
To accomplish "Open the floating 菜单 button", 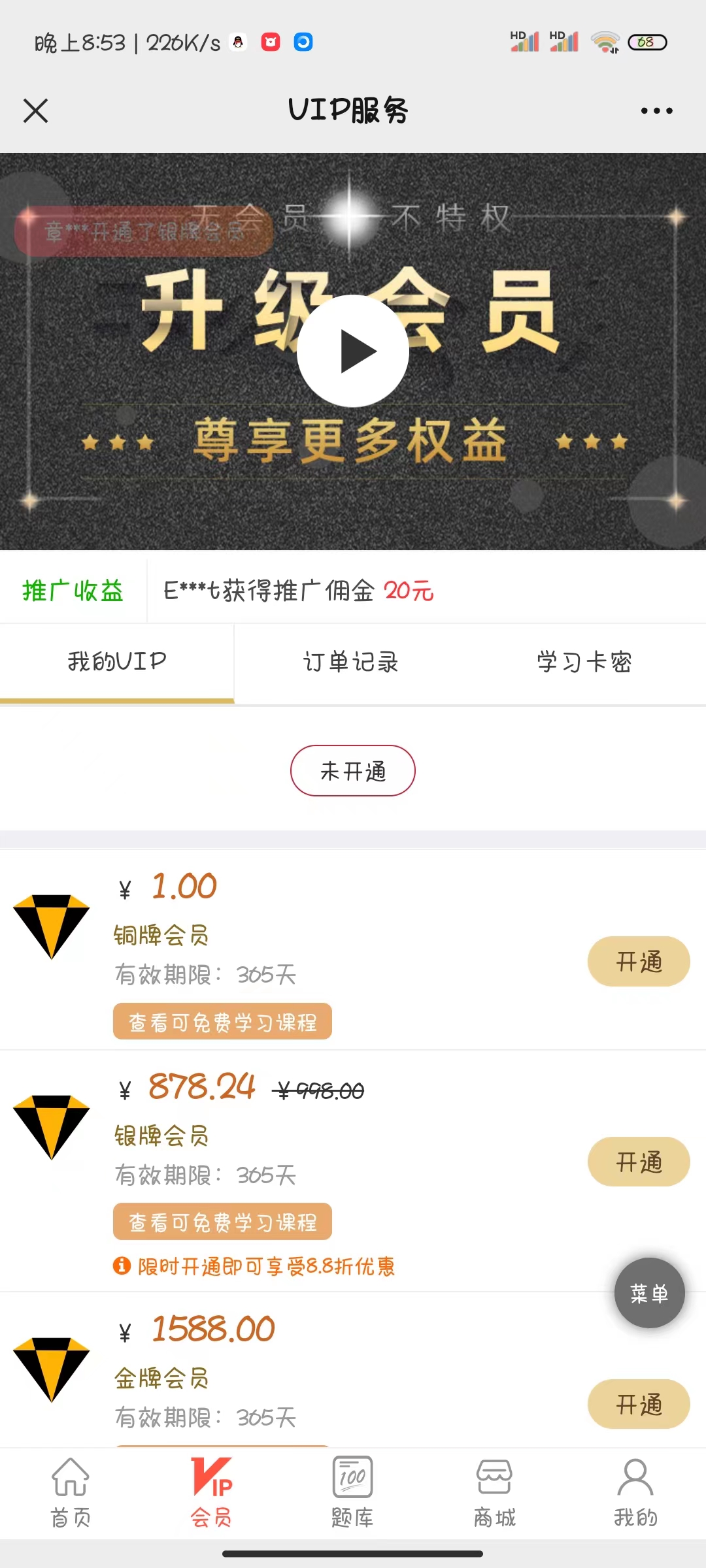I will [x=649, y=1293].
